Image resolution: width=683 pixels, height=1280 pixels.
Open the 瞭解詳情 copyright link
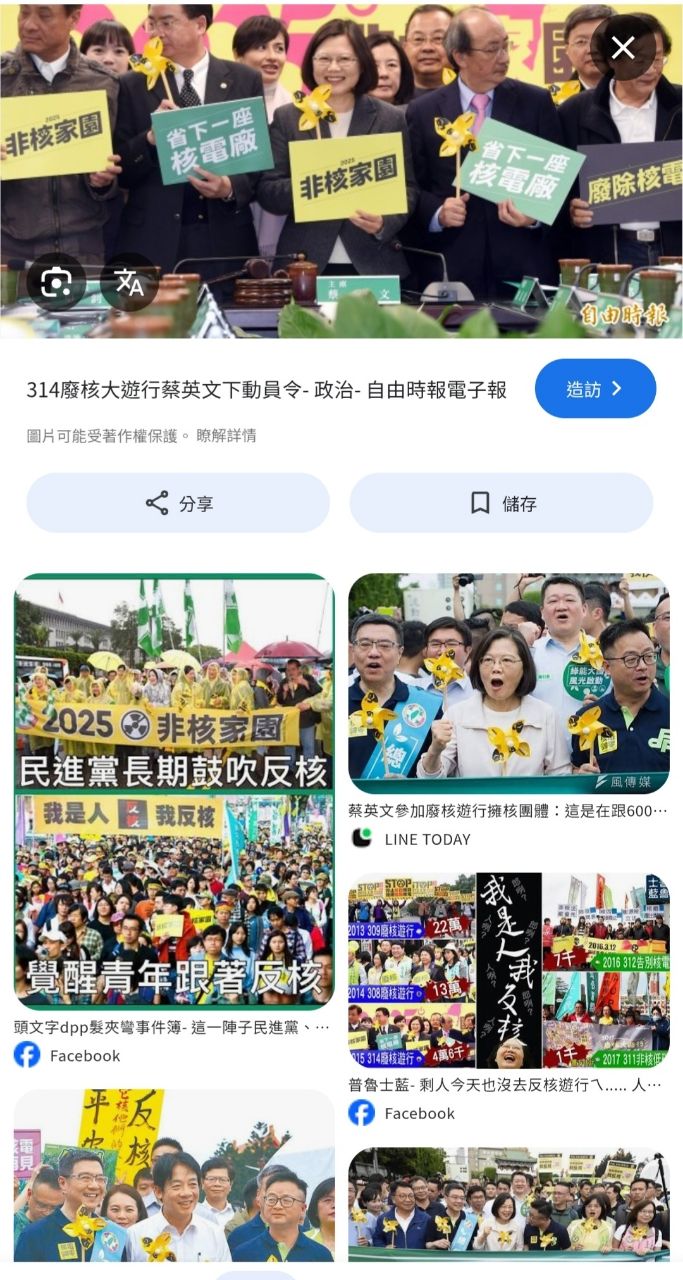pos(226,435)
